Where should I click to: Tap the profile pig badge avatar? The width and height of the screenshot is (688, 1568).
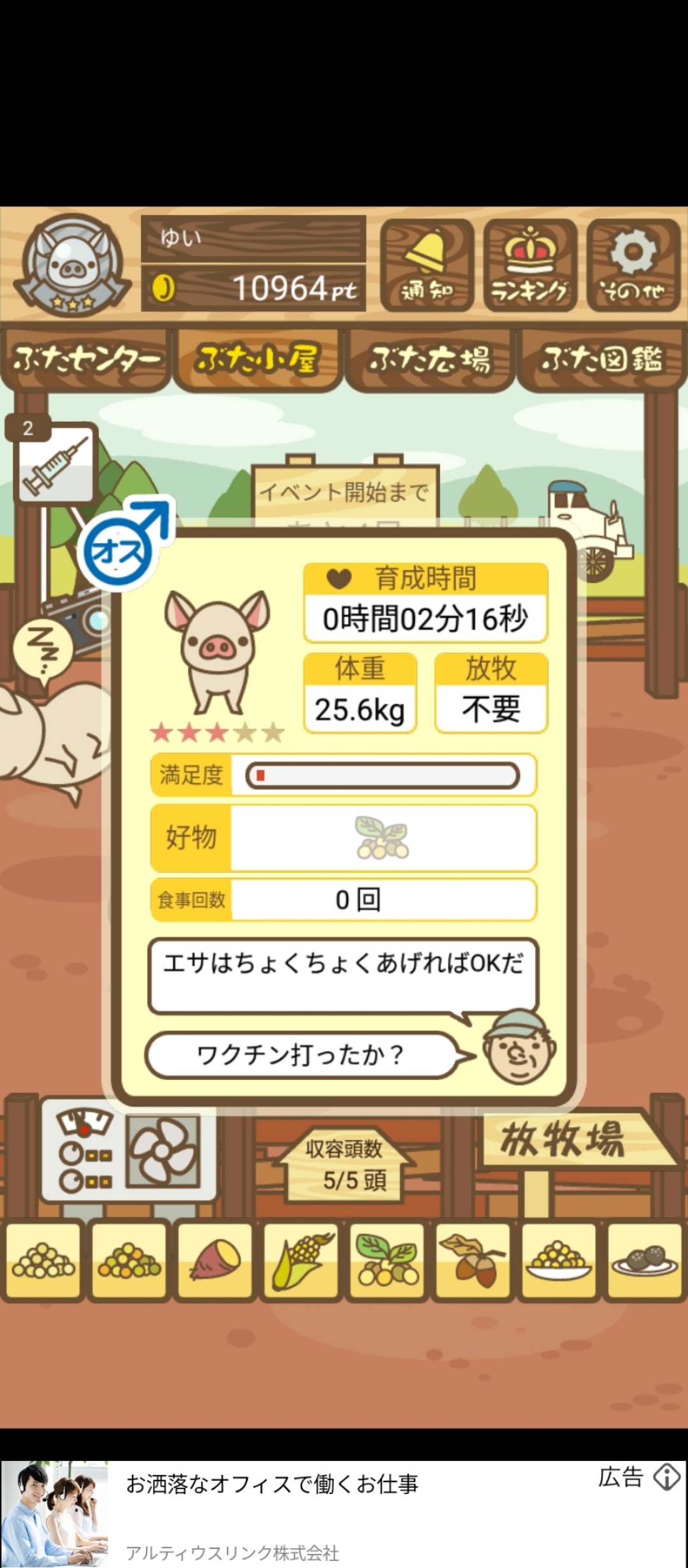(x=72, y=264)
